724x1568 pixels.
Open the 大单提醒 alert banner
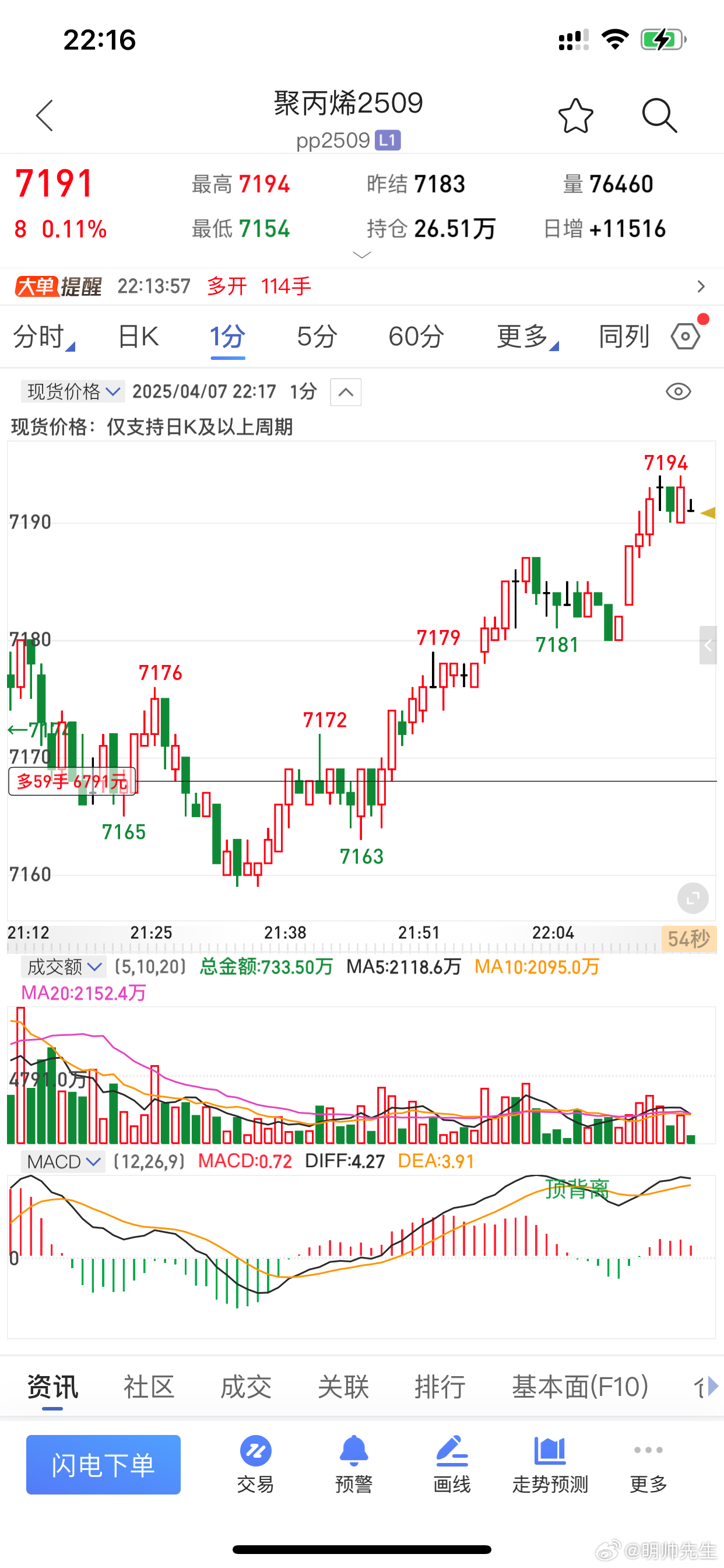point(362,286)
